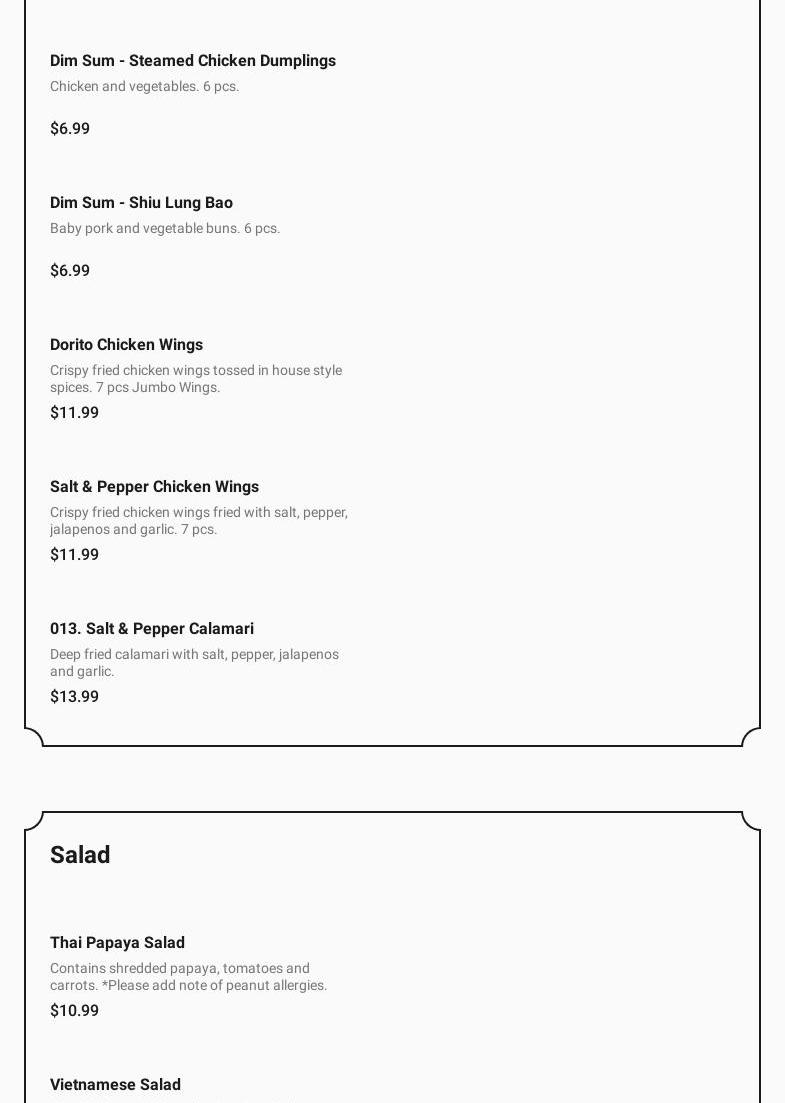
Task: Open the Thai Papaya Salad item
Action: 117,943
